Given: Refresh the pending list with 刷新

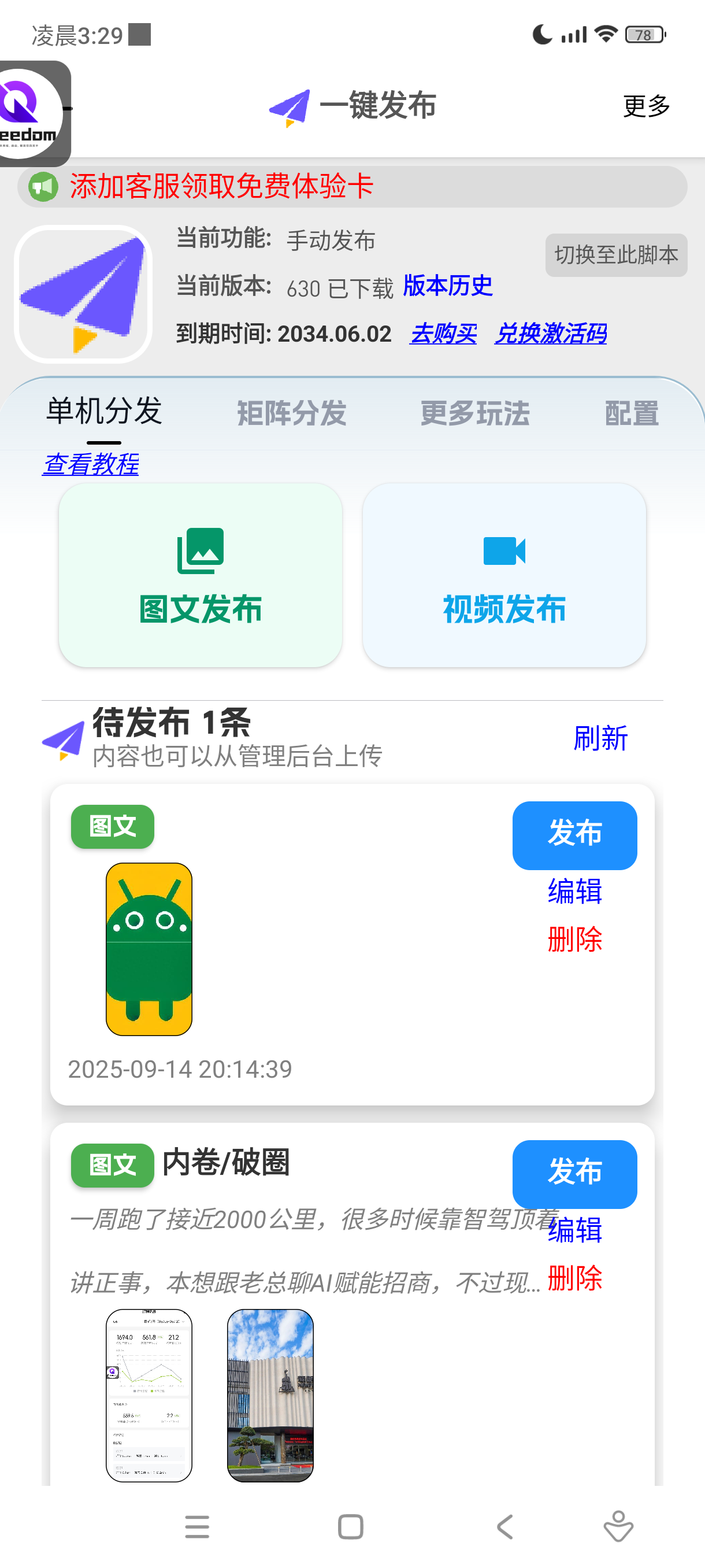Looking at the screenshot, I should [600, 738].
